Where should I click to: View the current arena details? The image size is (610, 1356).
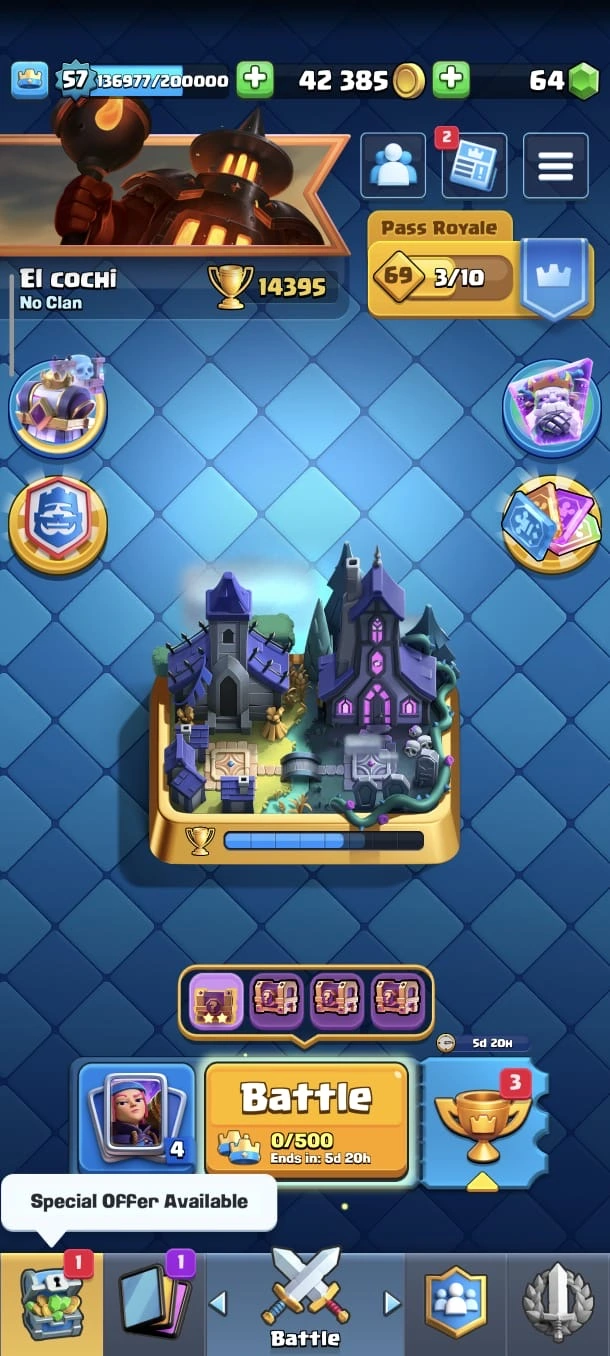pos(305,710)
